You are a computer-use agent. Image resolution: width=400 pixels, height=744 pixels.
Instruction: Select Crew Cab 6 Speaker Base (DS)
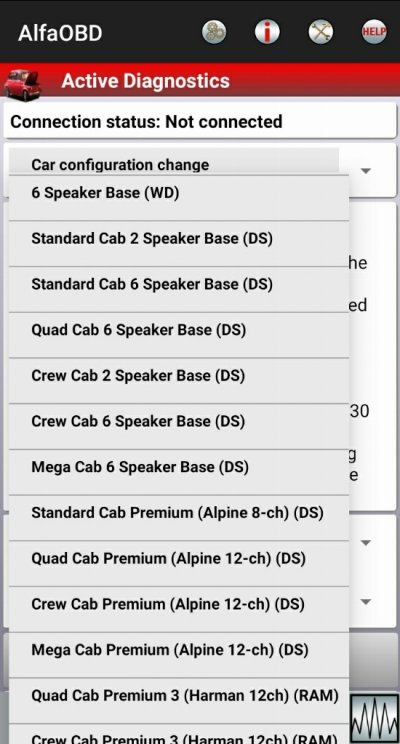179,426
